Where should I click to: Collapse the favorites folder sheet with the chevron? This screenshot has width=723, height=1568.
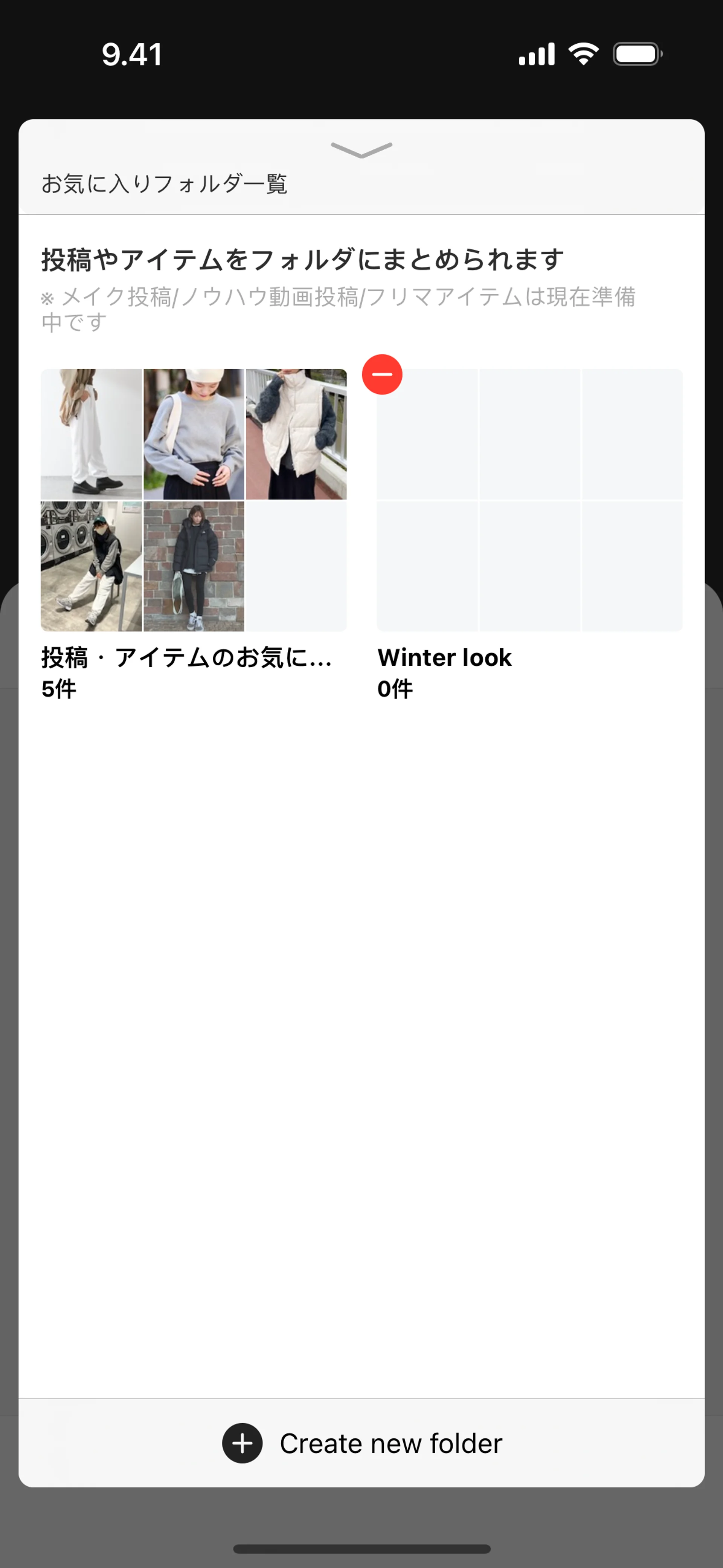click(x=361, y=149)
